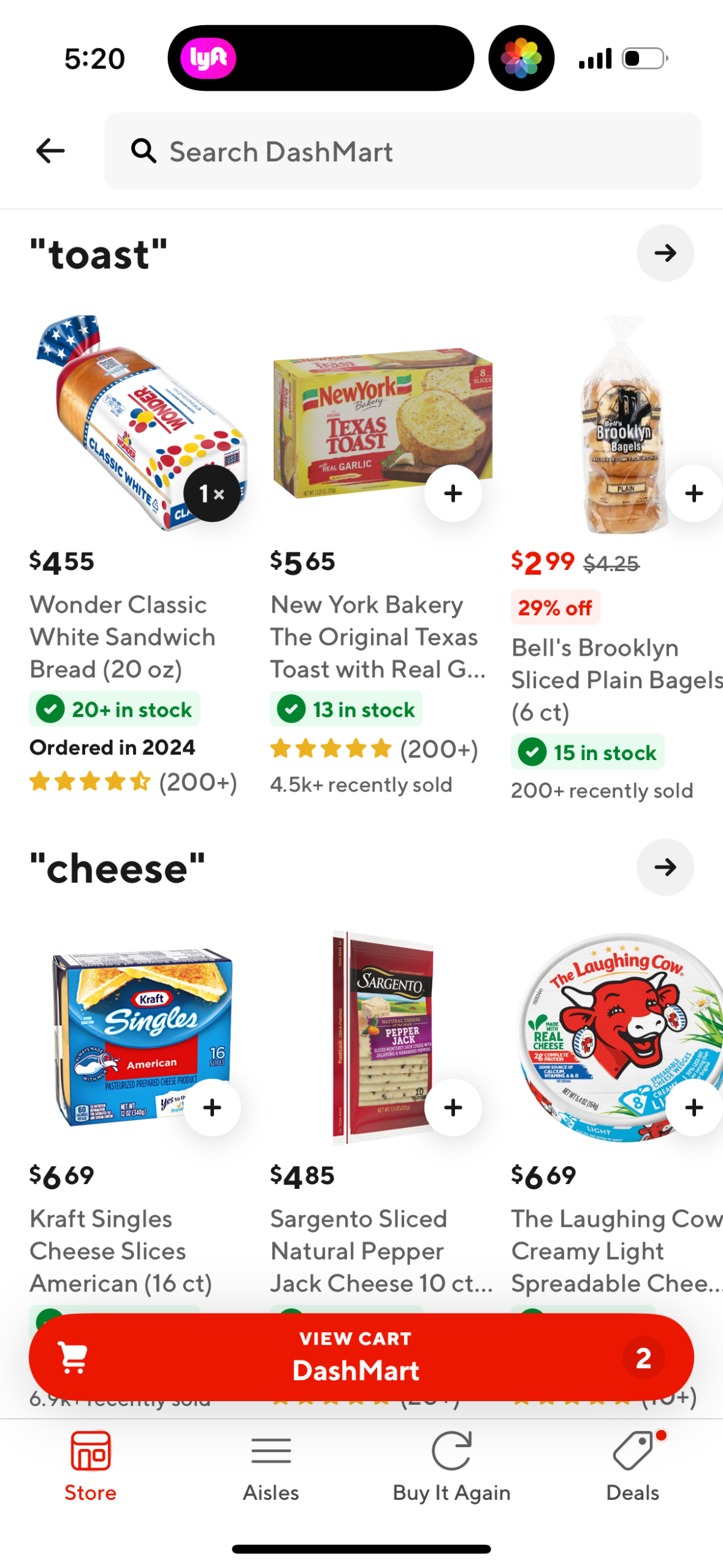The image size is (723, 1568).
Task: Tap the back arrow at top left
Action: 50,151
